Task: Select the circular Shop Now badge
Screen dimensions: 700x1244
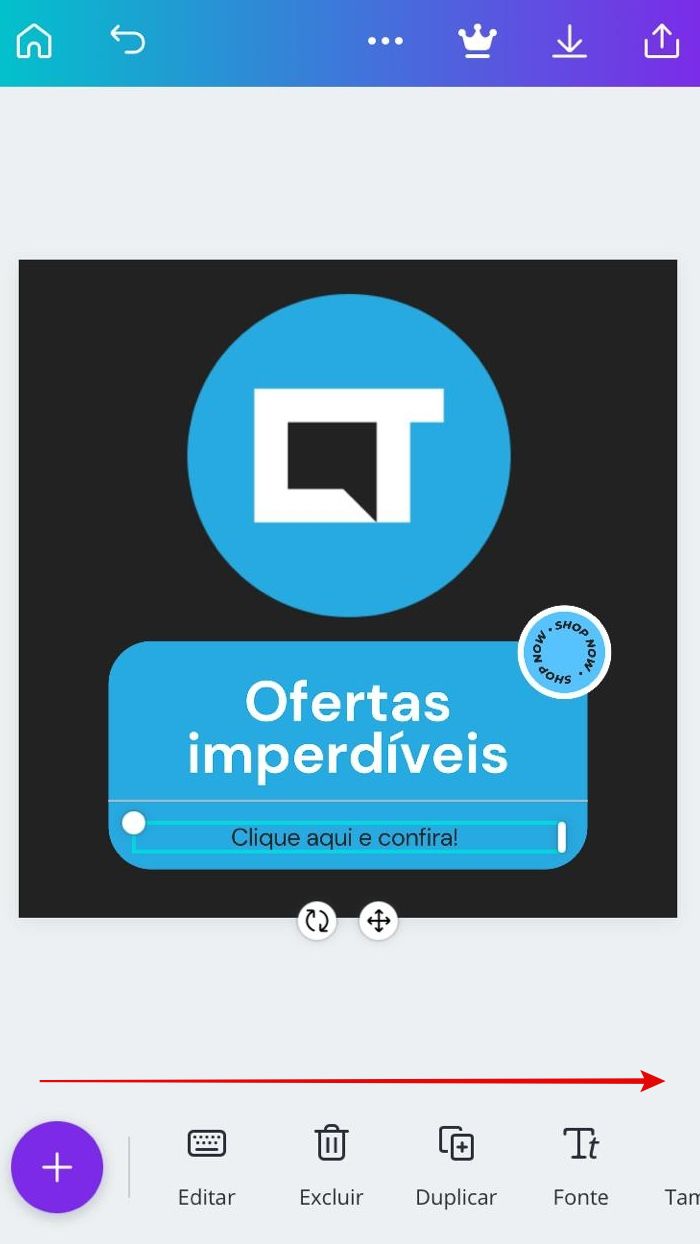Action: point(564,652)
